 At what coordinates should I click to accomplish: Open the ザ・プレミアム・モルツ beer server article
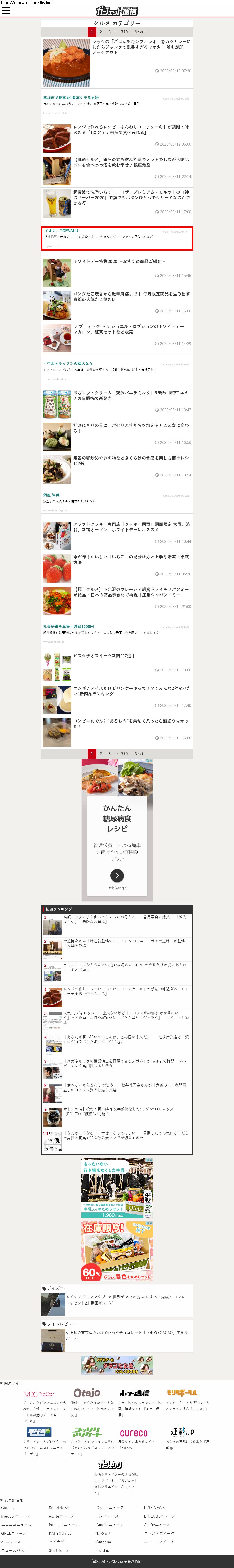pos(131,197)
